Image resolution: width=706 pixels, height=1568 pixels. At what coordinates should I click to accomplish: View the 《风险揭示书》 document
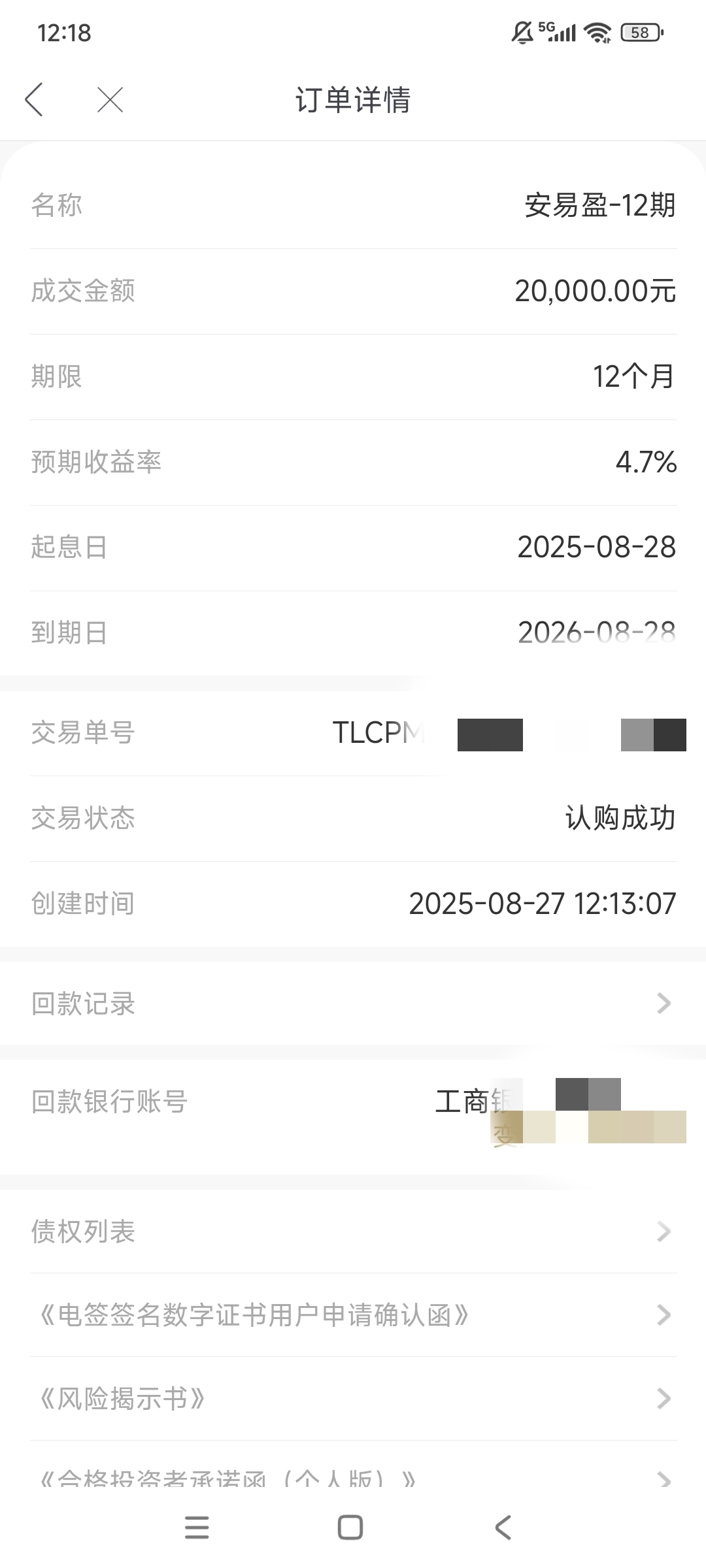(353, 1398)
